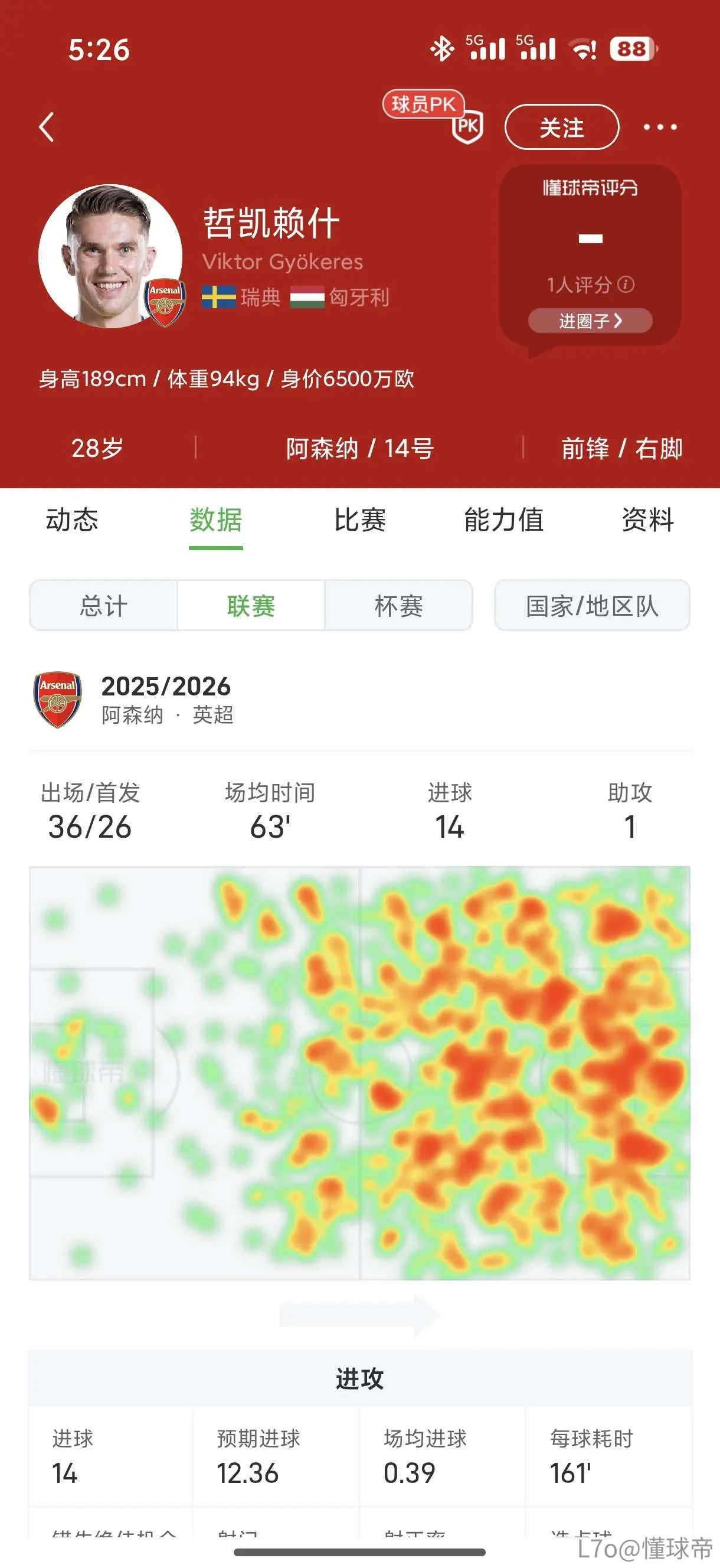Switch to the 动态 tab
This screenshot has width=720, height=1568.
[72, 521]
